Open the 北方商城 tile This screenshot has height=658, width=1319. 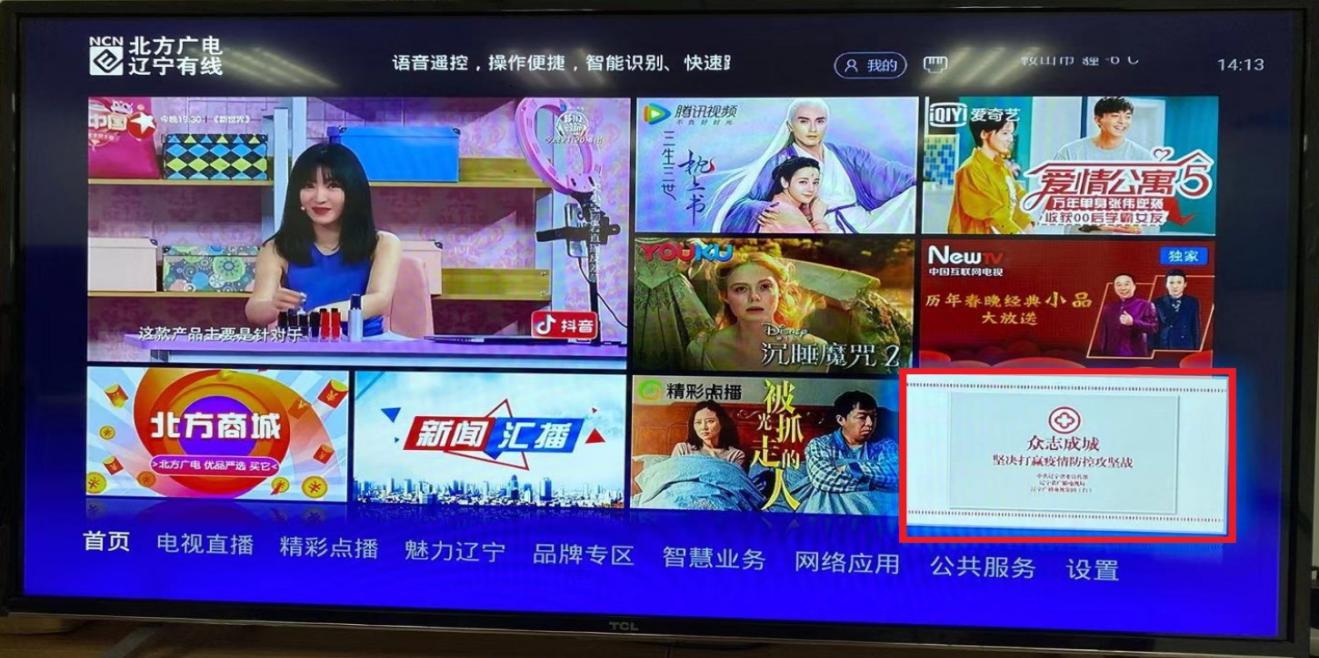point(217,434)
